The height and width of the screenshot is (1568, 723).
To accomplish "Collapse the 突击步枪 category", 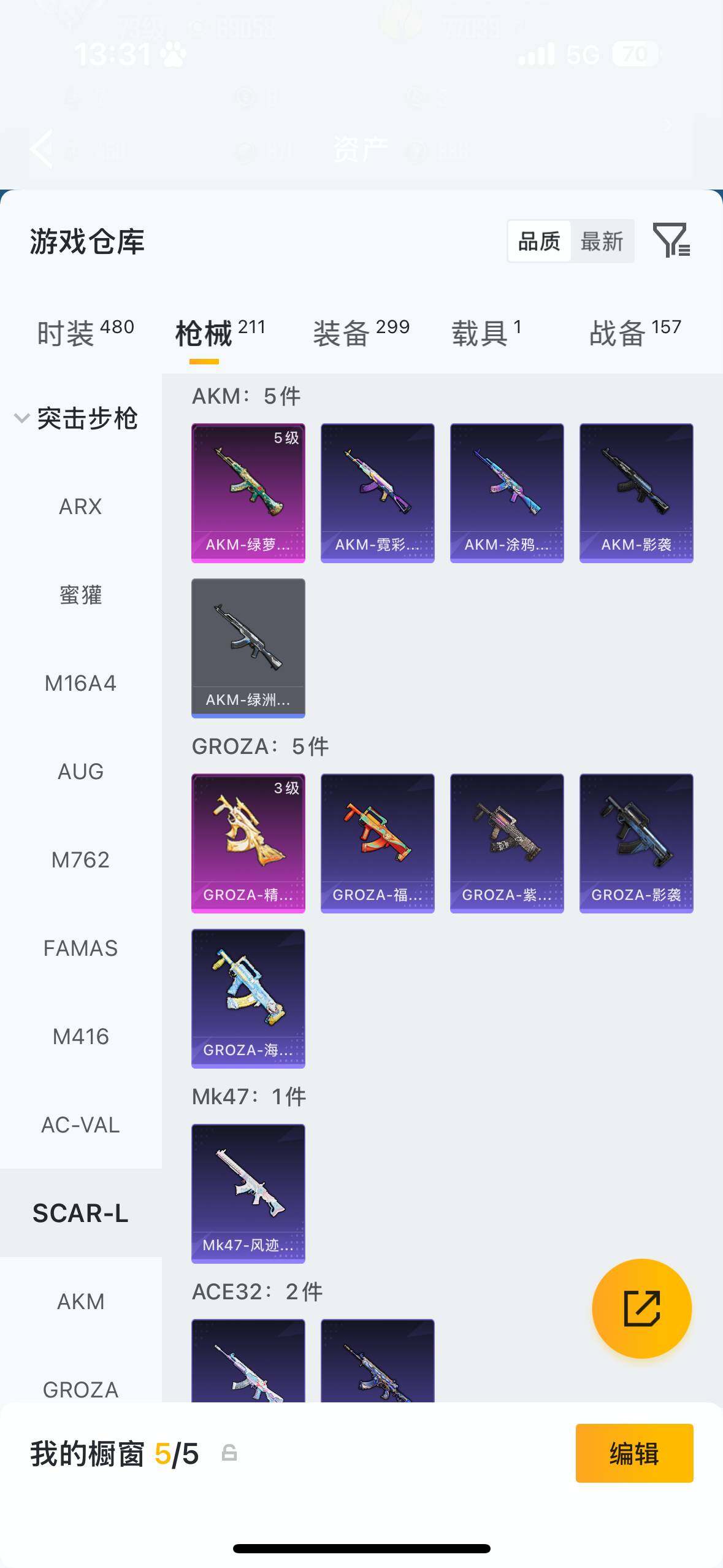I will pos(22,418).
